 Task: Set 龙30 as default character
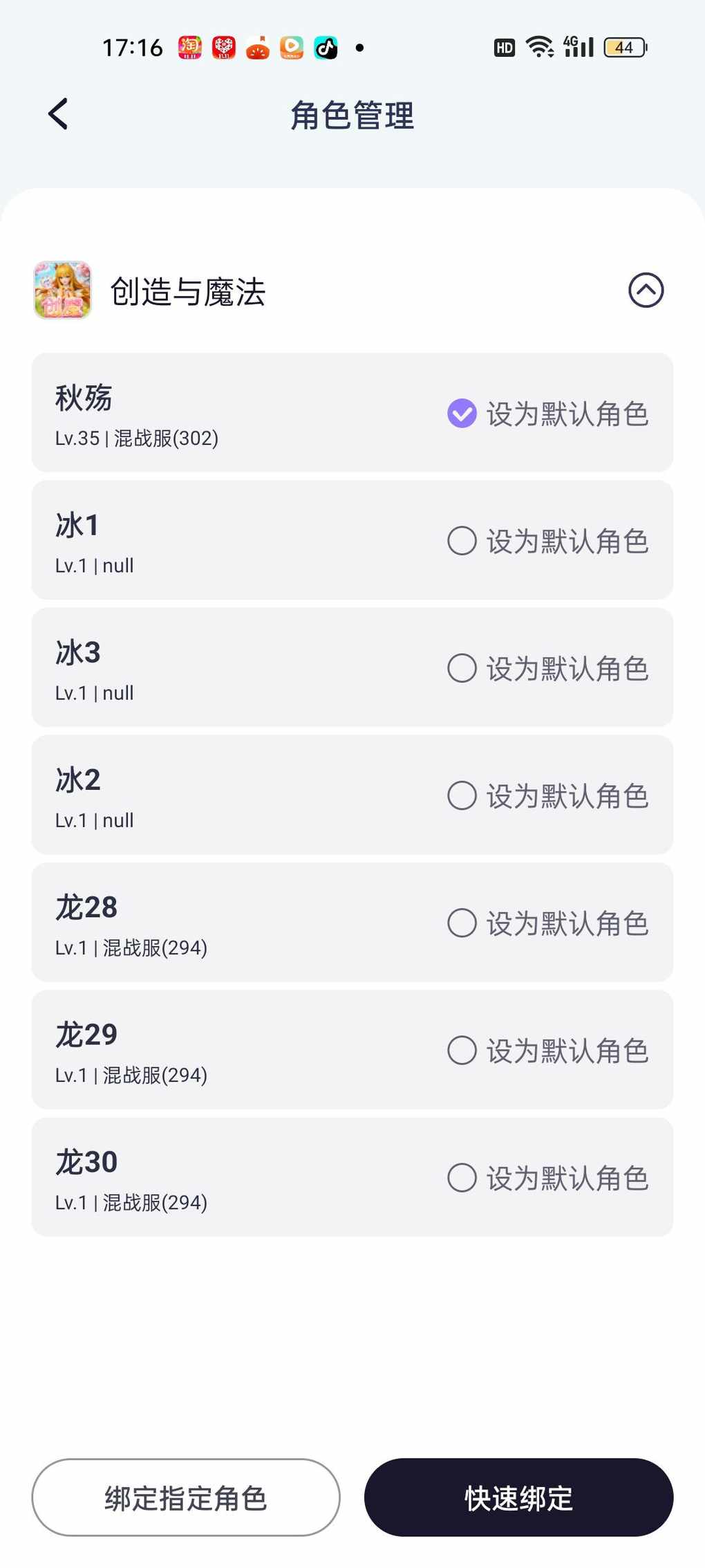click(462, 1177)
